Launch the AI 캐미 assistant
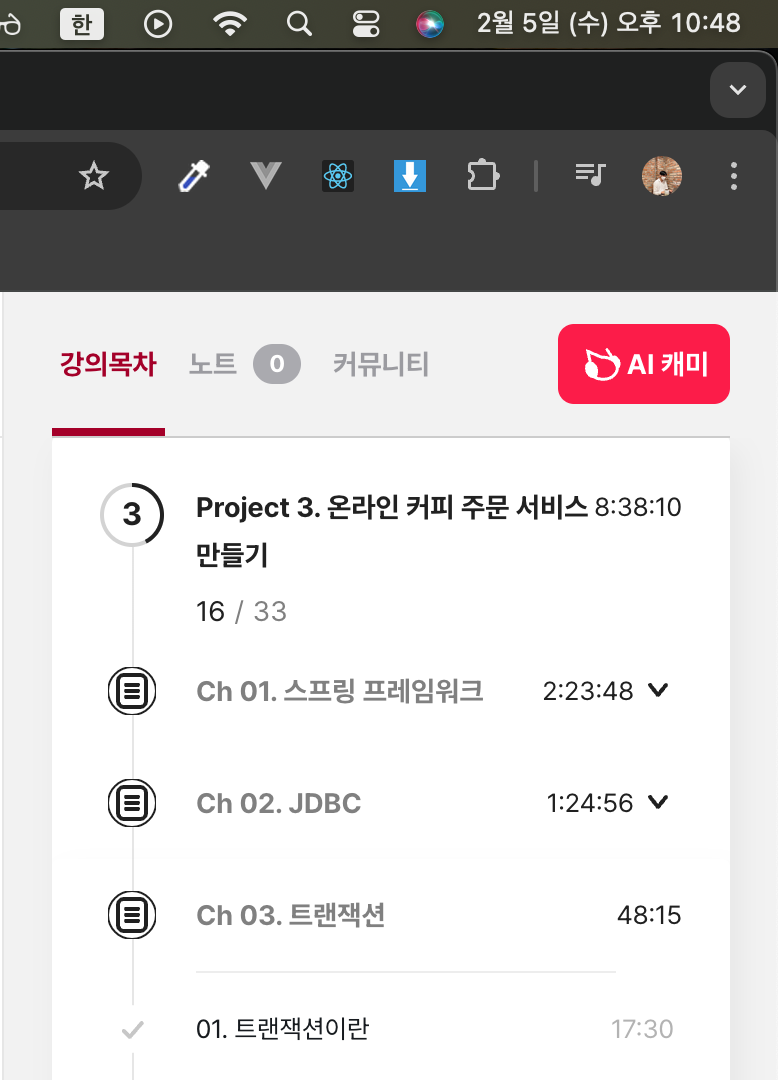This screenshot has width=778, height=1080. tap(644, 364)
